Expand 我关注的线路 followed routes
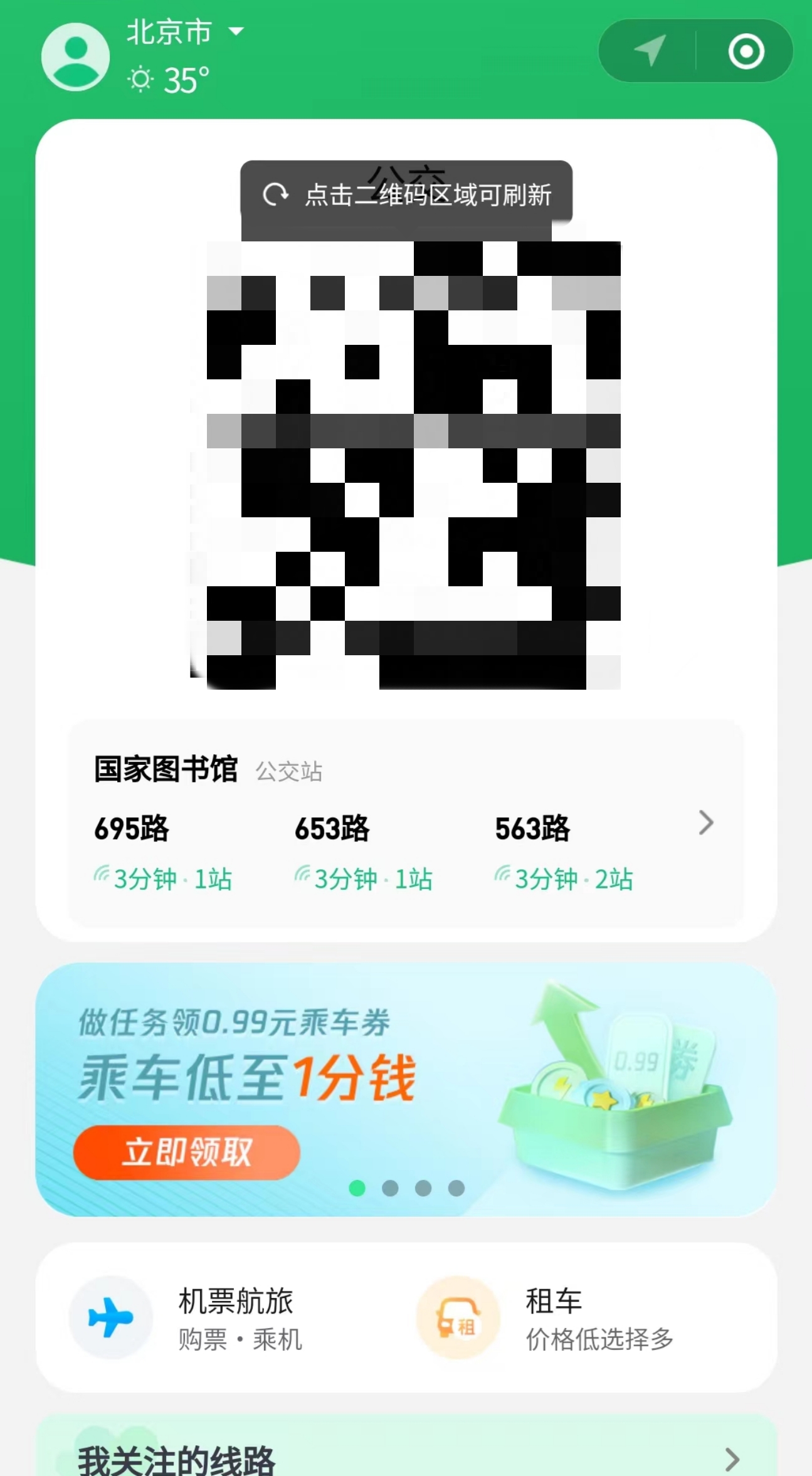Screen dimensions: 812x1476 coord(731,1459)
